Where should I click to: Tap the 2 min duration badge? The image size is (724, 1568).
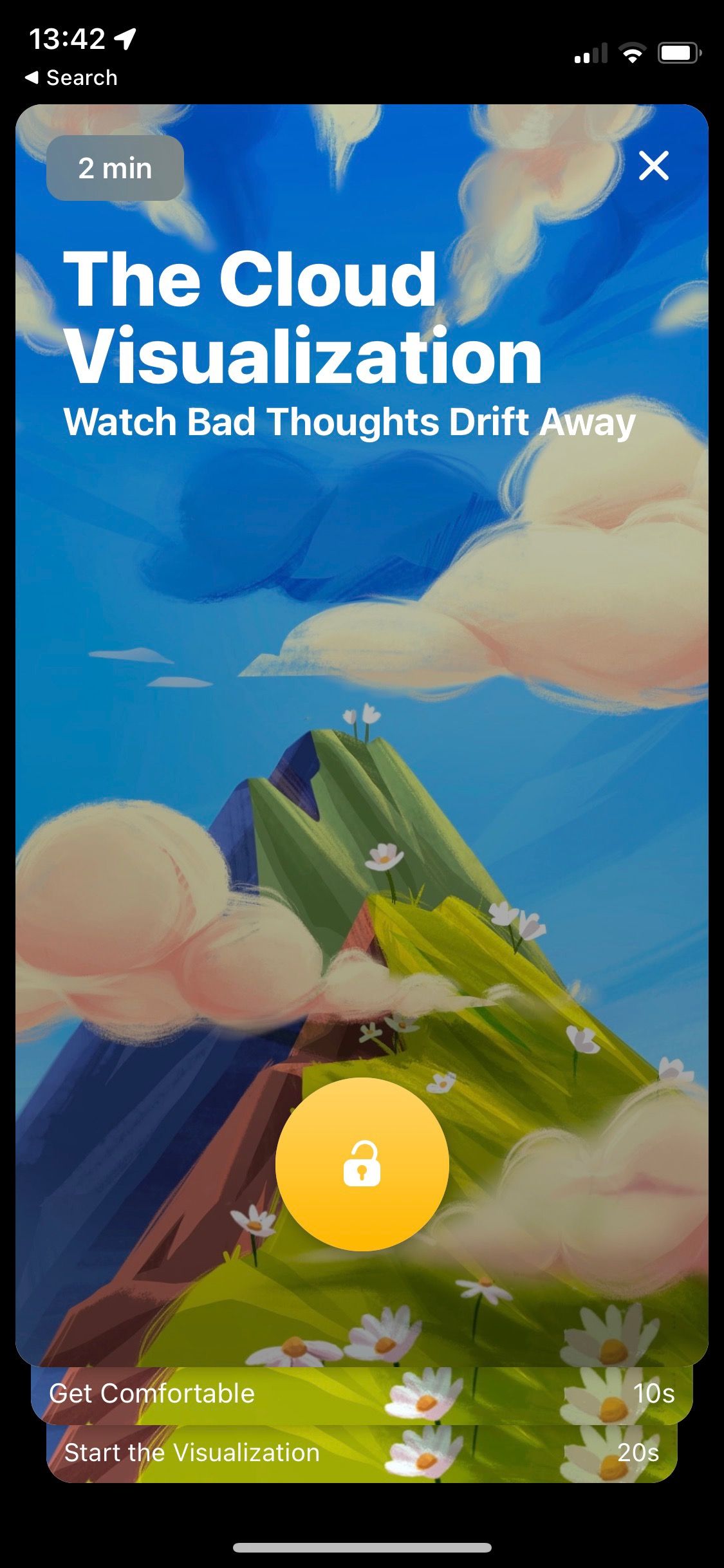(x=115, y=168)
